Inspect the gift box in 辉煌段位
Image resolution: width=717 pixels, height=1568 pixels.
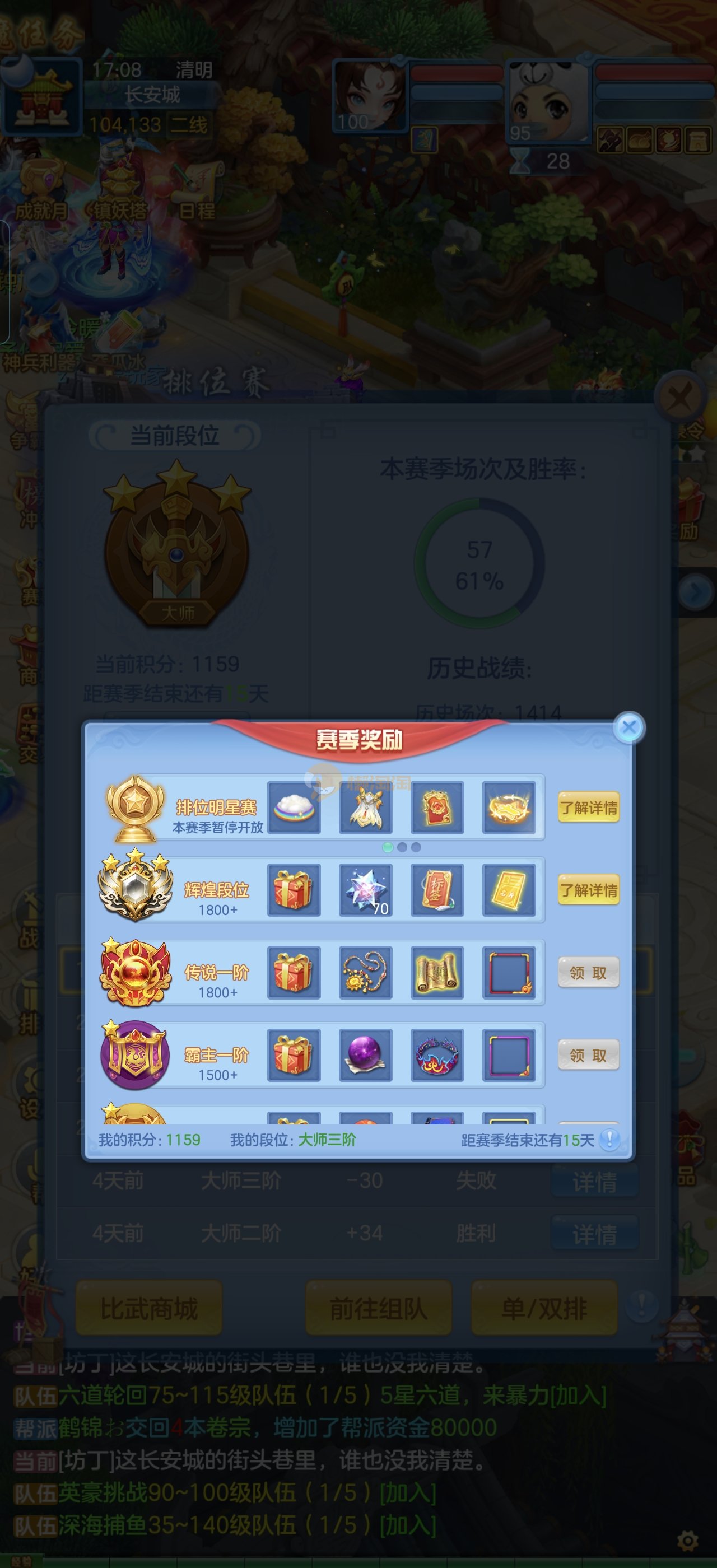pyautogui.click(x=294, y=890)
